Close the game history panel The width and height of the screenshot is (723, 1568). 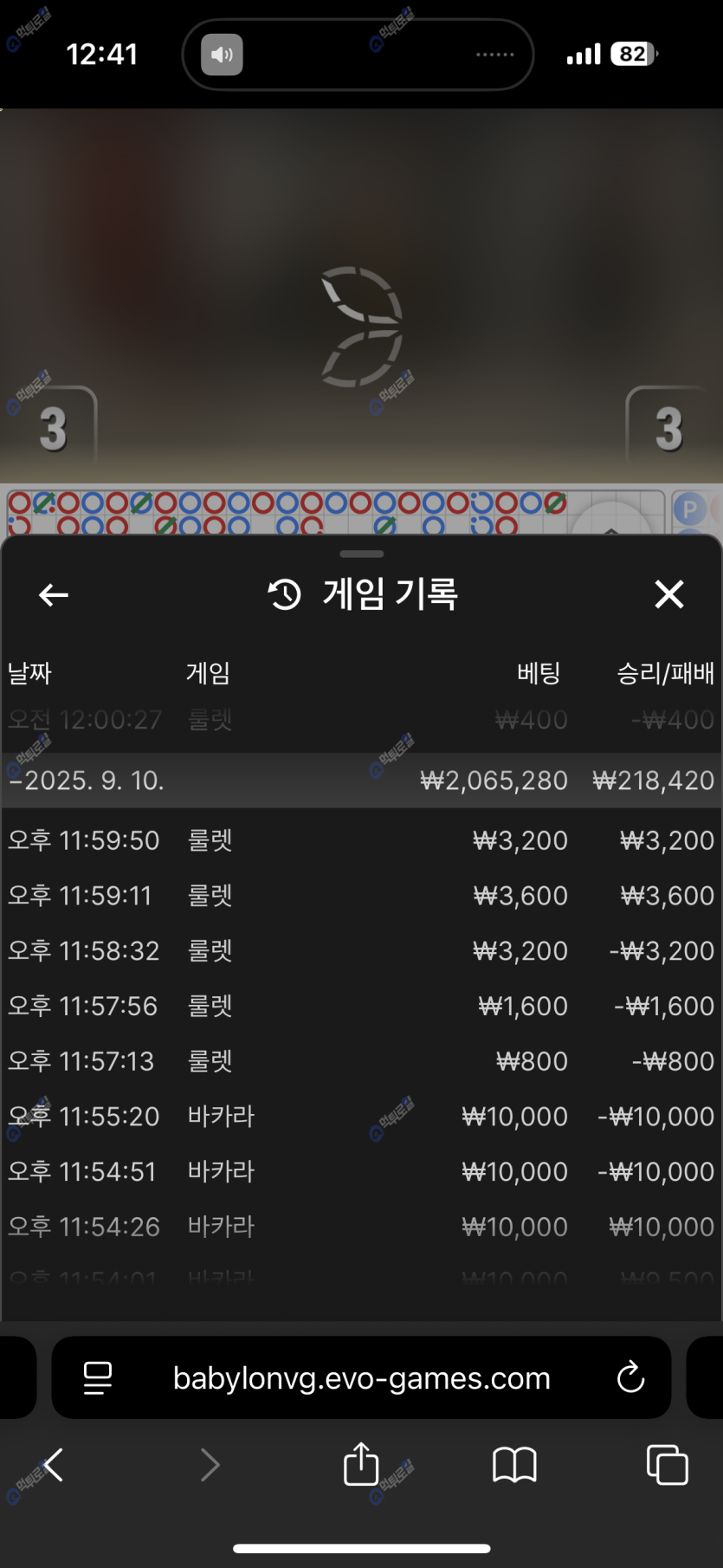668,594
